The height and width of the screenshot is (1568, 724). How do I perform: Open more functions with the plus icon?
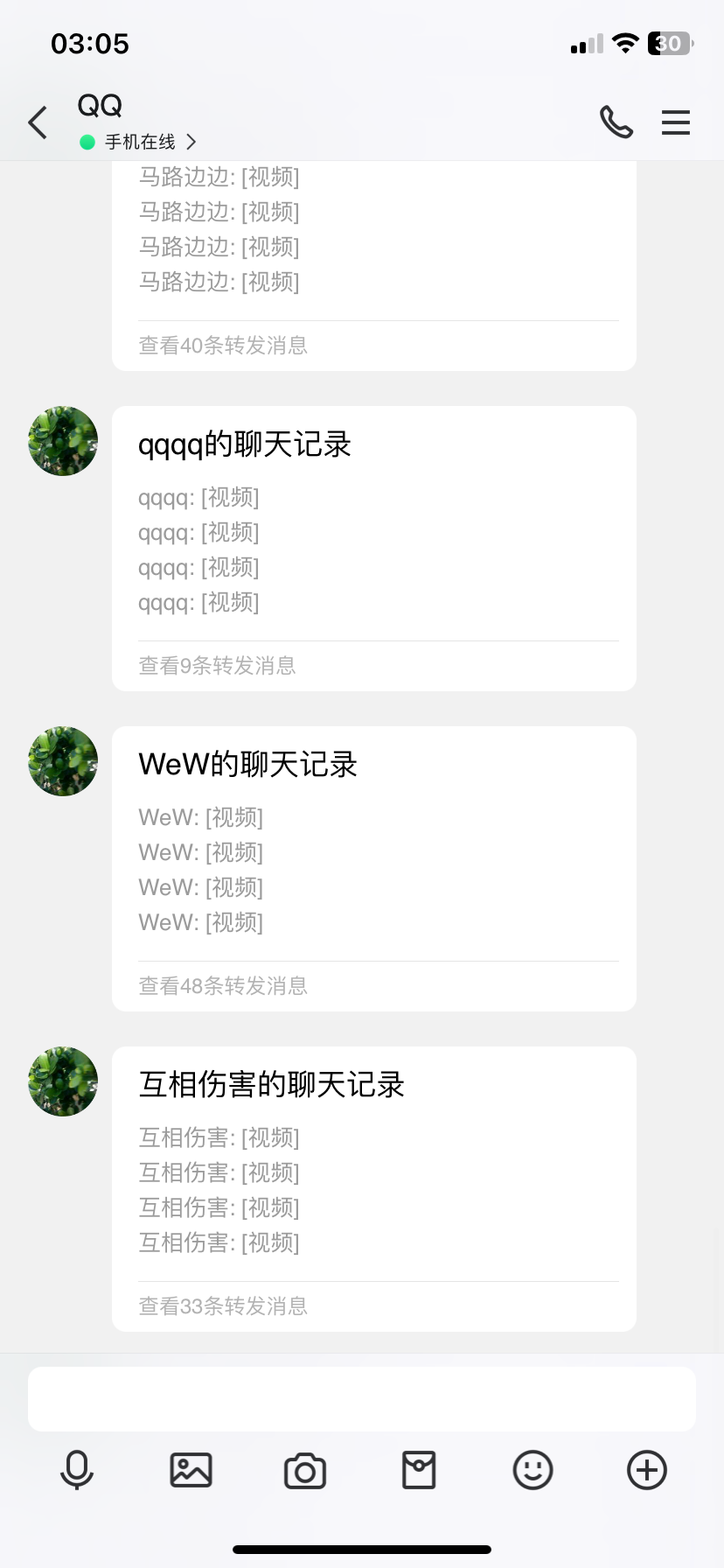pyautogui.click(x=646, y=1470)
